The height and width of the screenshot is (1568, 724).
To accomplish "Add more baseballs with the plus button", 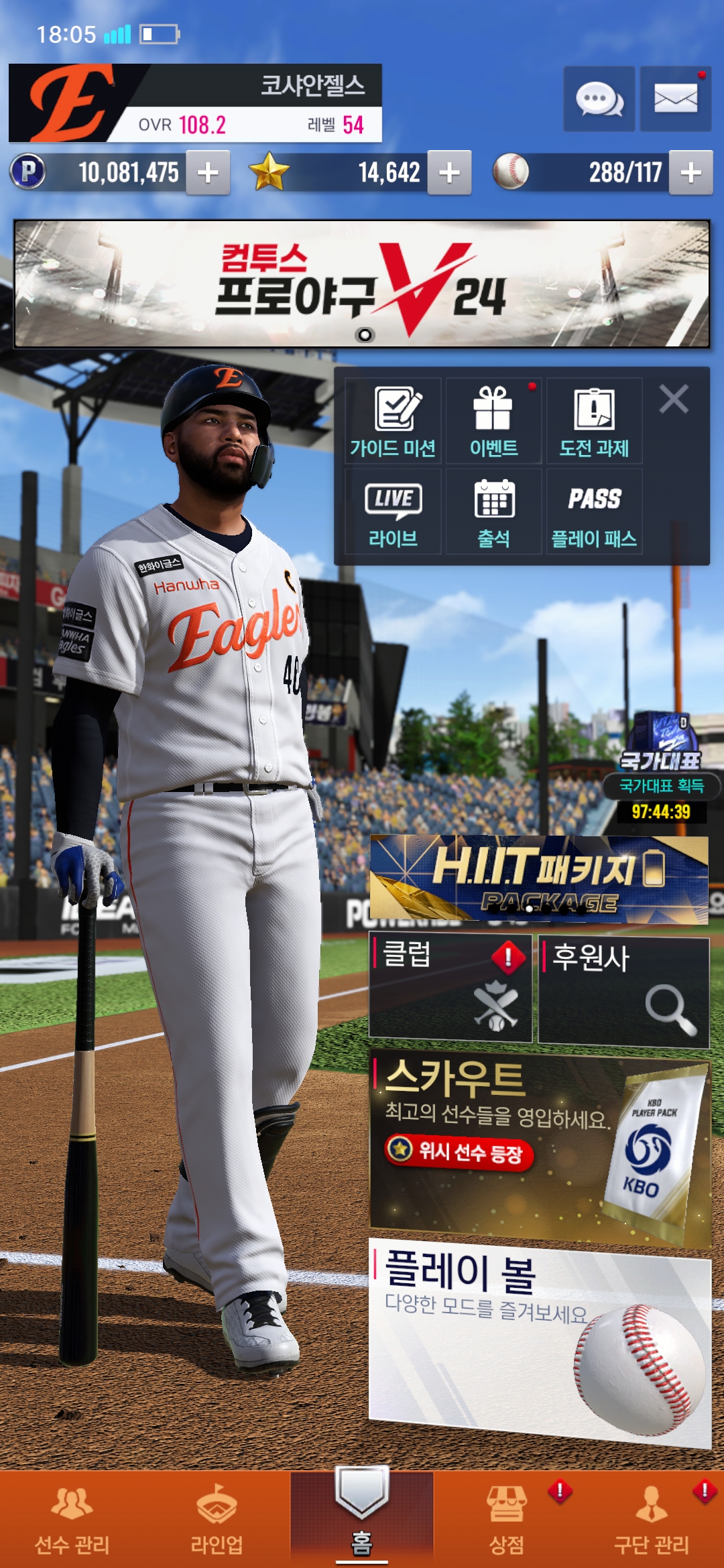I will click(690, 173).
